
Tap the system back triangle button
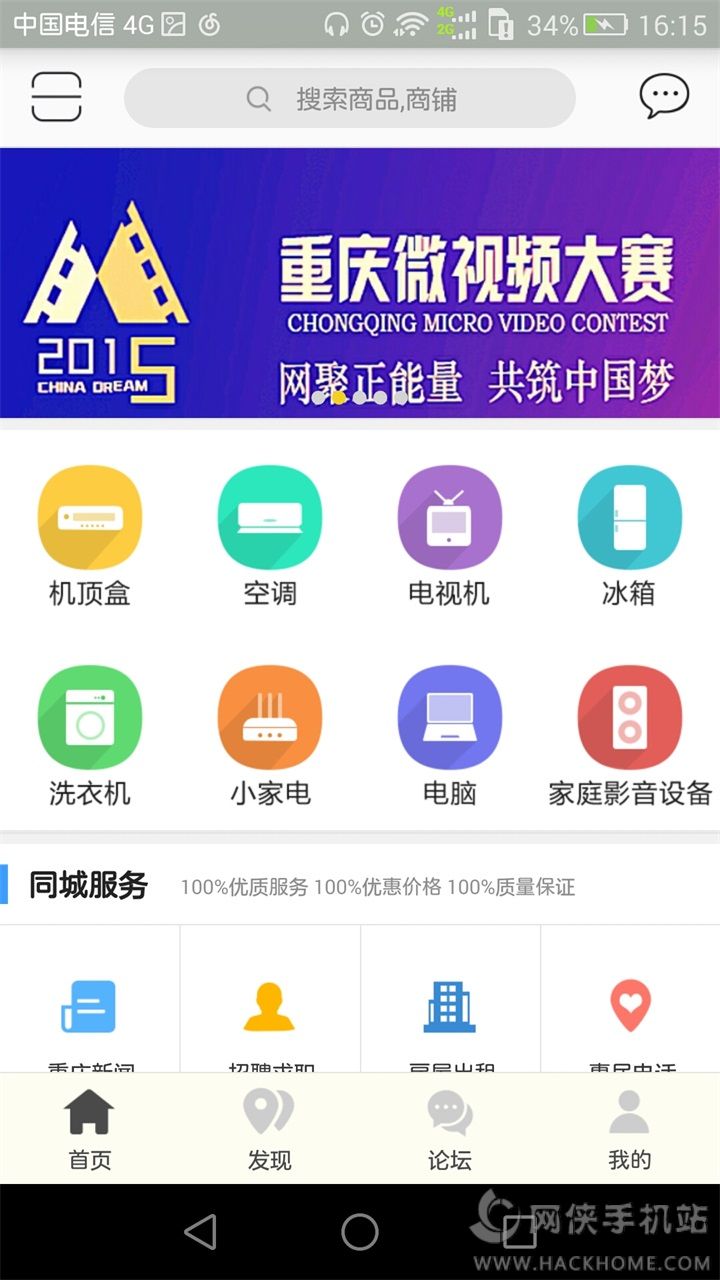point(201,1232)
